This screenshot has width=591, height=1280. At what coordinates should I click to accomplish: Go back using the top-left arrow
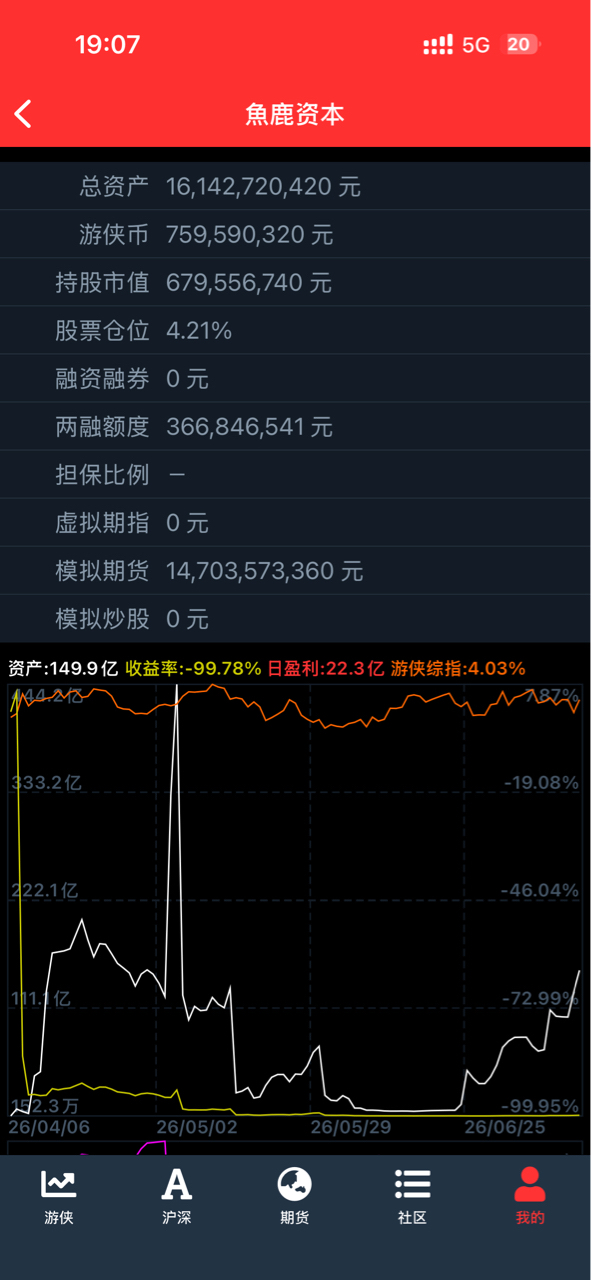(24, 114)
